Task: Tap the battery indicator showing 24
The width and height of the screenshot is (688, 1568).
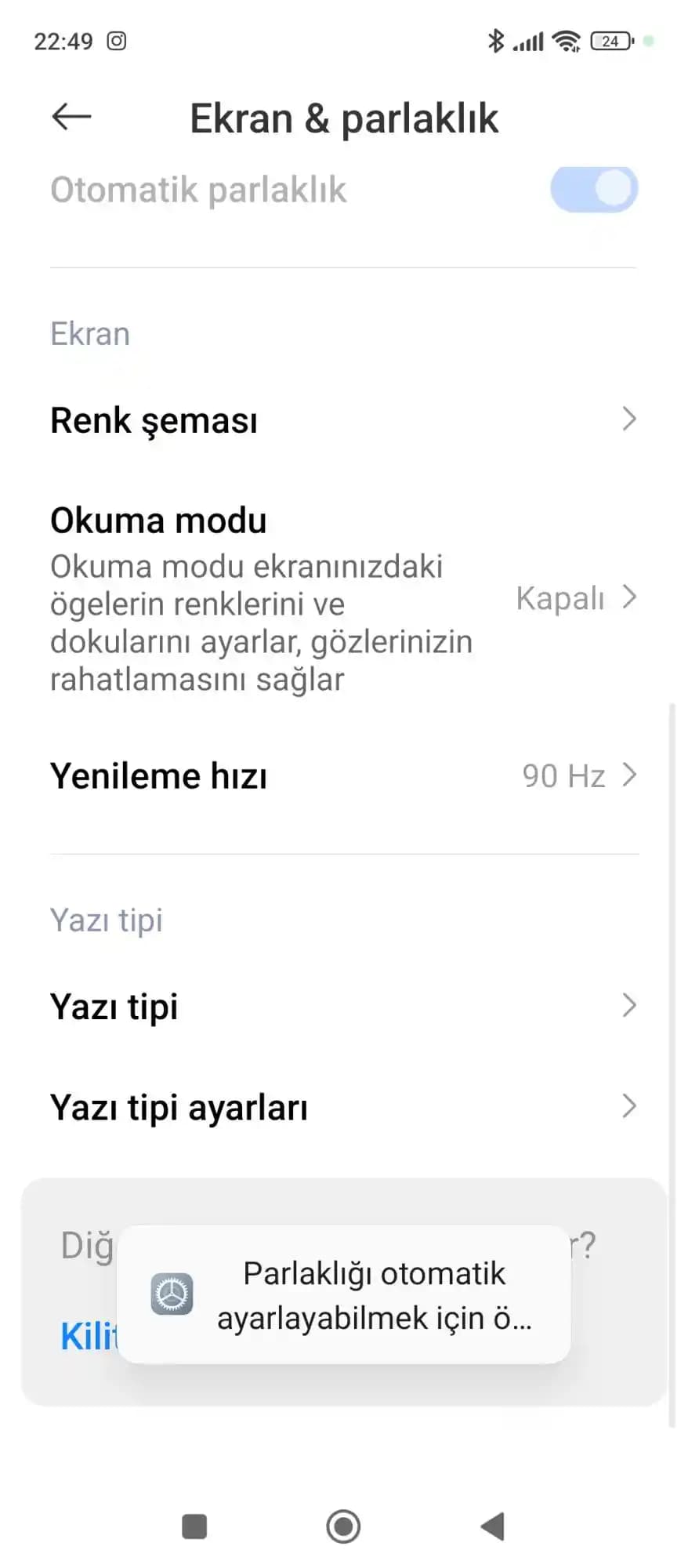Action: 610,40
